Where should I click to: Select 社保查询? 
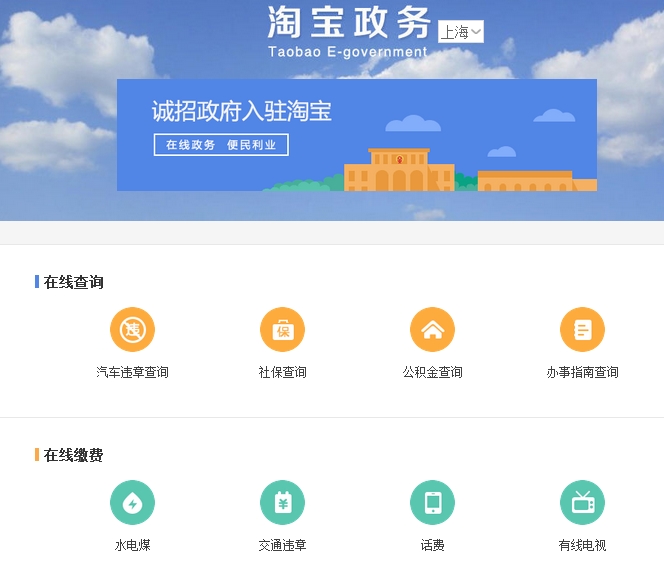(x=282, y=331)
